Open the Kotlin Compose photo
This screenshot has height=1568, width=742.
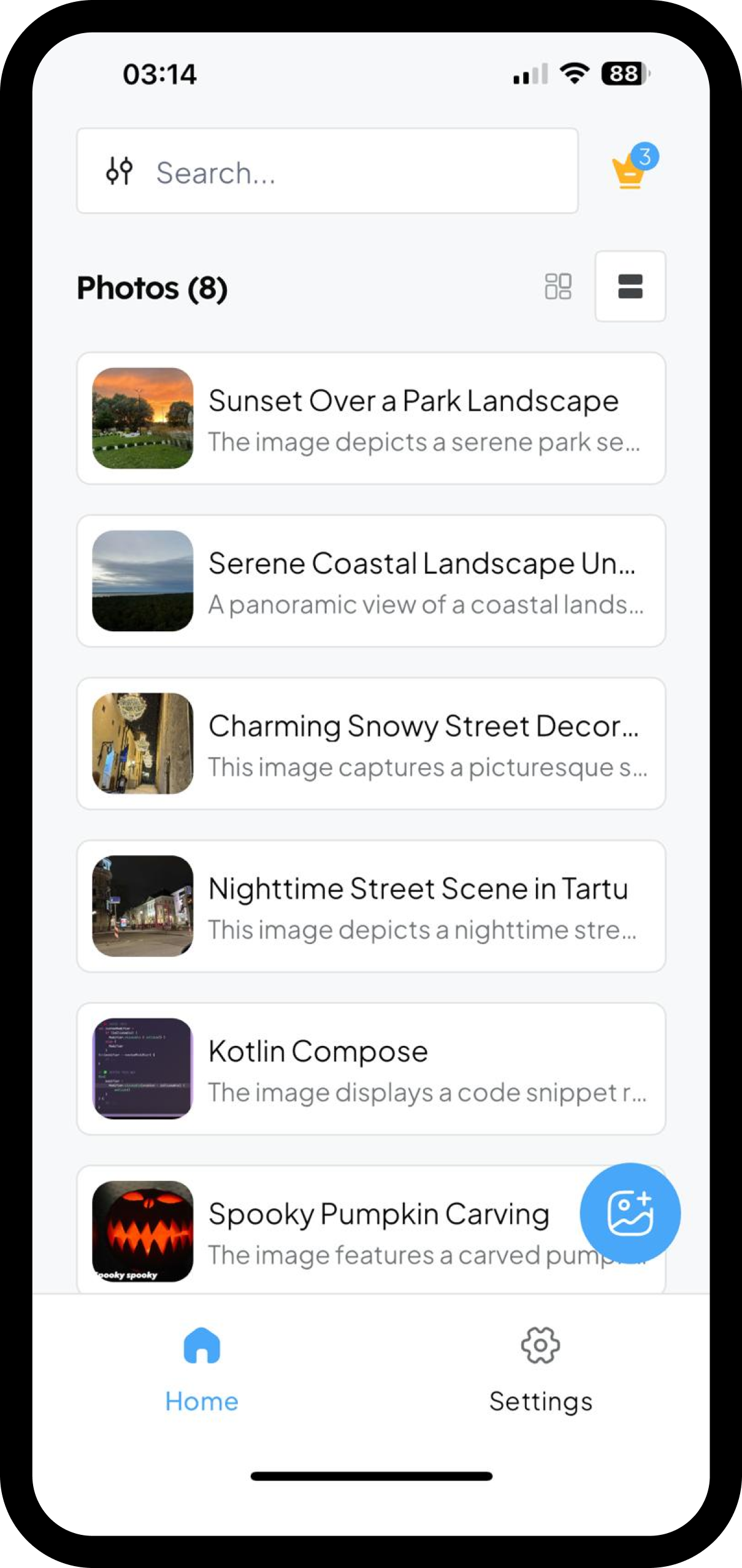[371, 1069]
